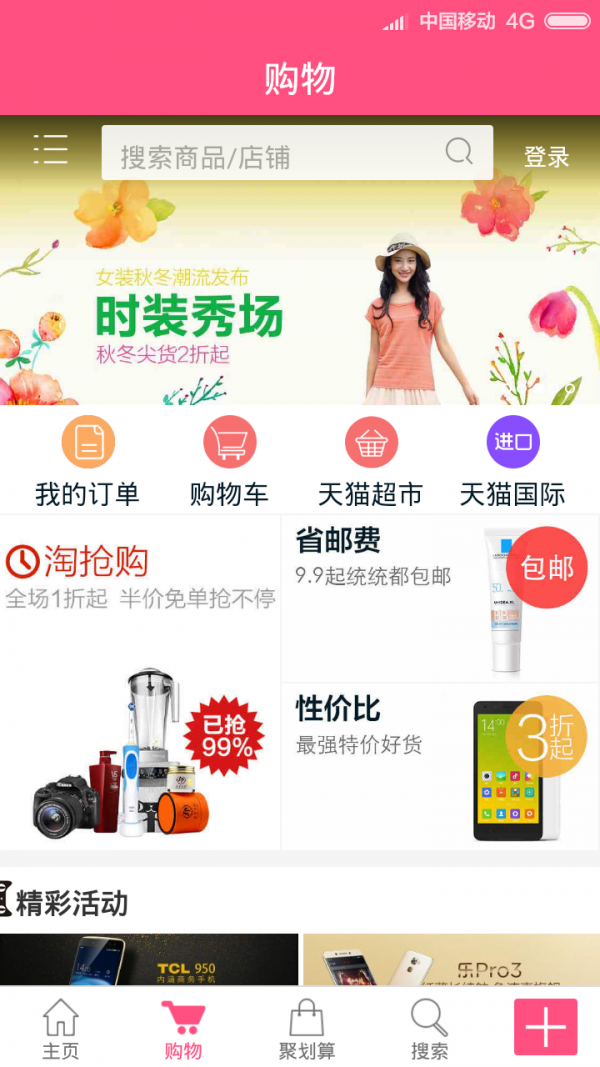Switch to the 聚划算 tab
This screenshot has width=600, height=1067.
(307, 1028)
